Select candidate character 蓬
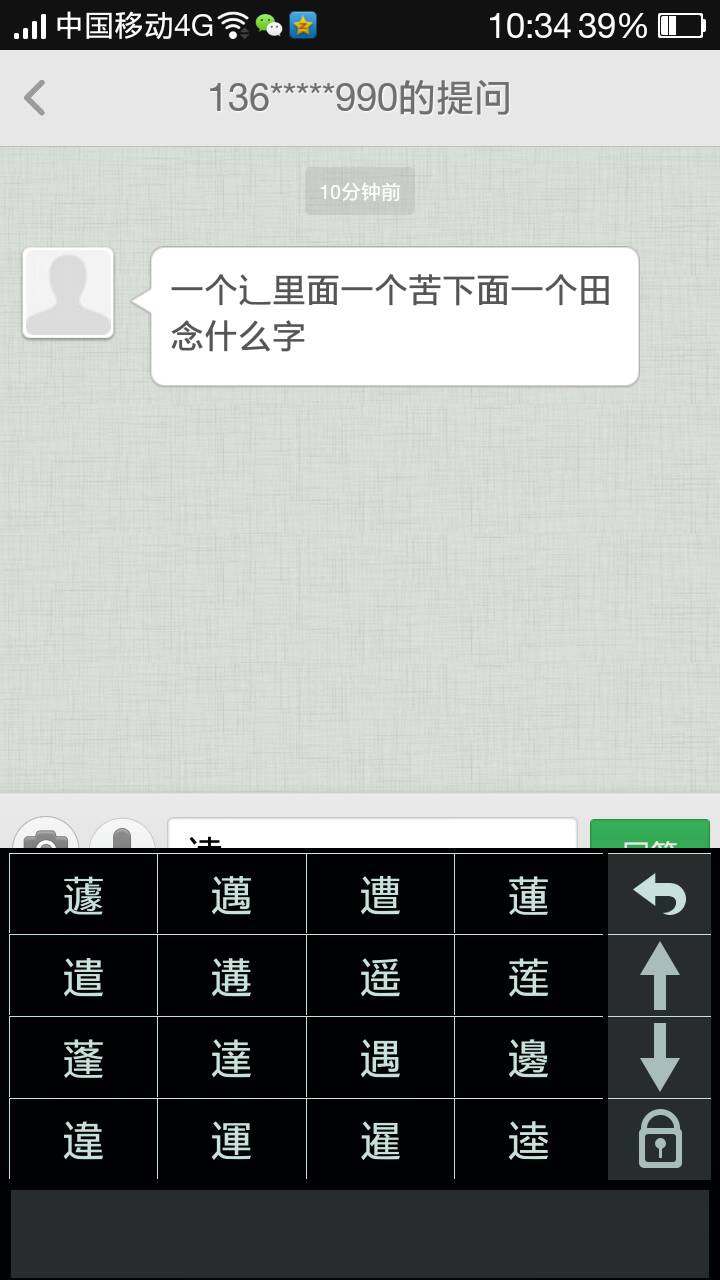This screenshot has height=1280, width=720. 83,1059
